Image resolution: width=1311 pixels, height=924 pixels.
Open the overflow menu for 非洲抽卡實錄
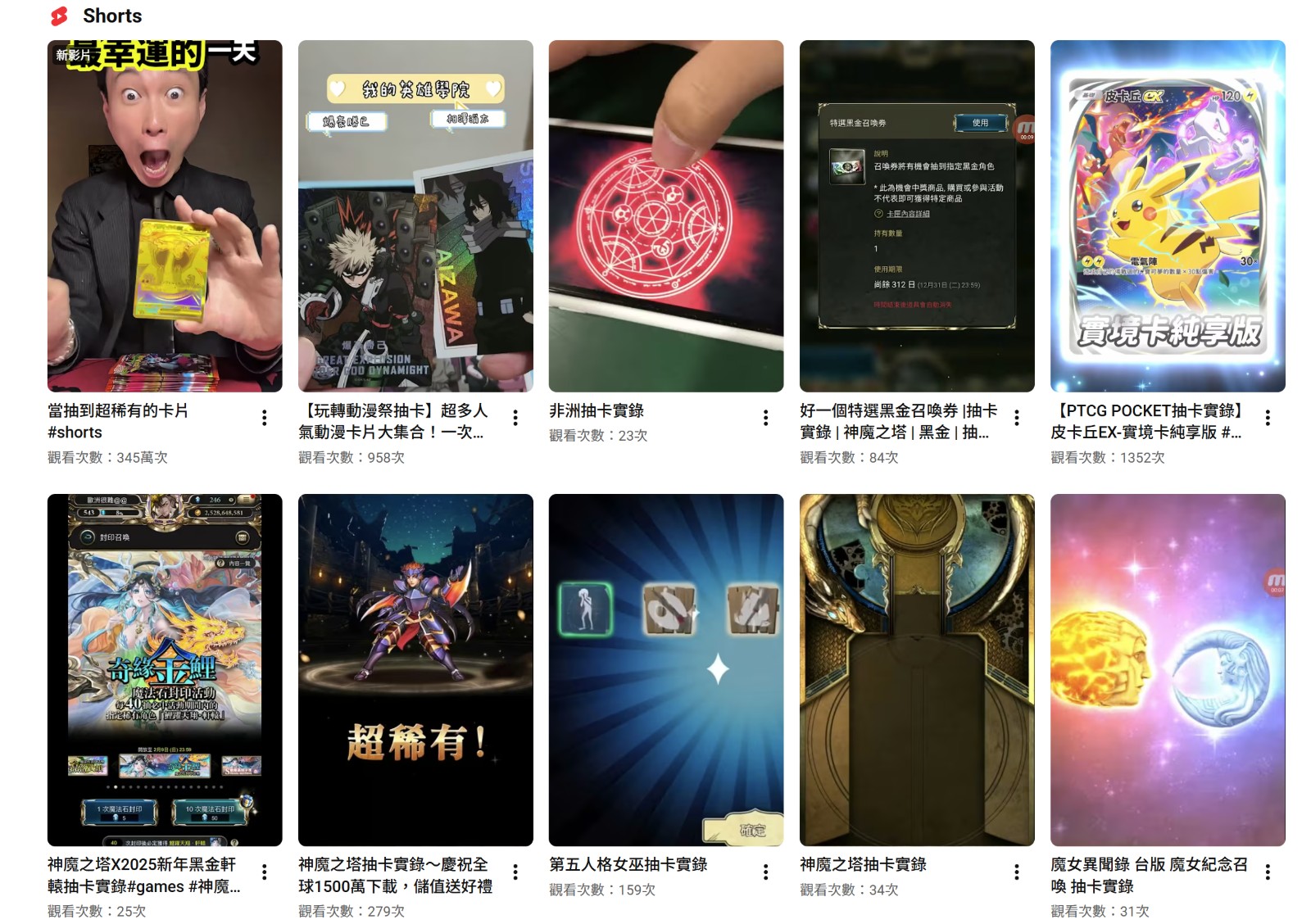point(766,418)
